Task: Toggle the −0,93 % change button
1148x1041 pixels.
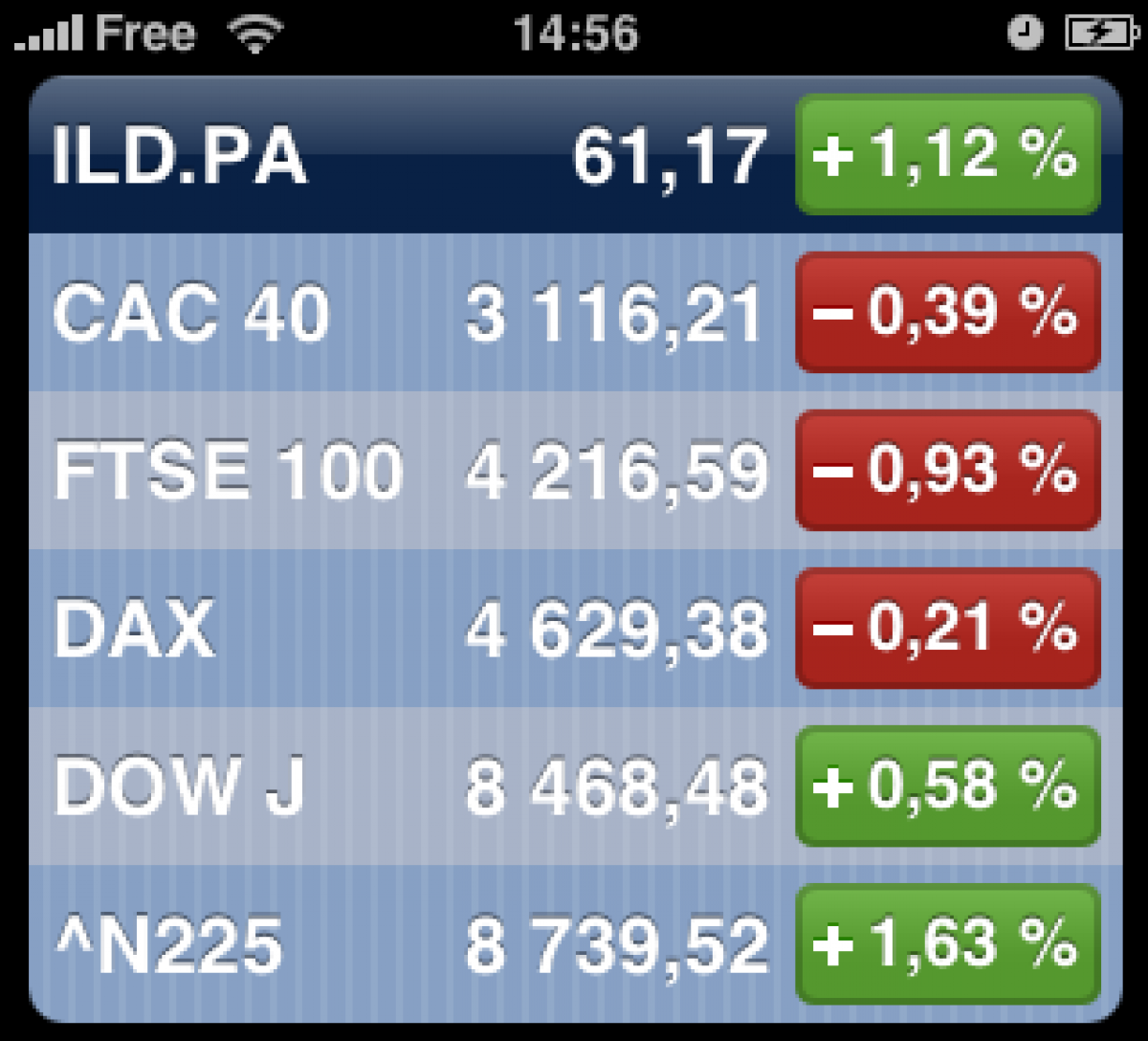Action: [x=947, y=471]
